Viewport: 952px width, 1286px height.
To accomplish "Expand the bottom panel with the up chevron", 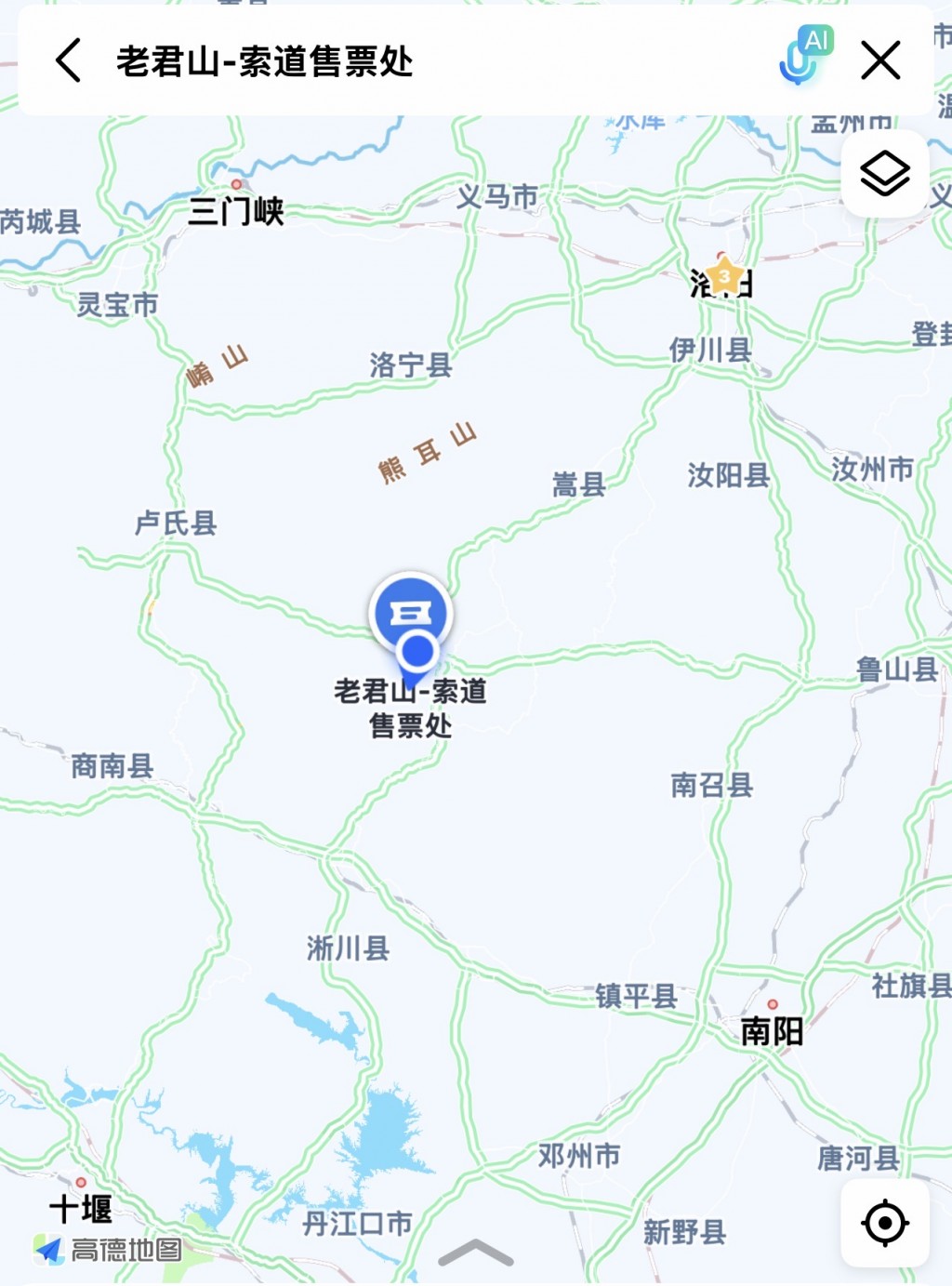I will [x=475, y=1253].
